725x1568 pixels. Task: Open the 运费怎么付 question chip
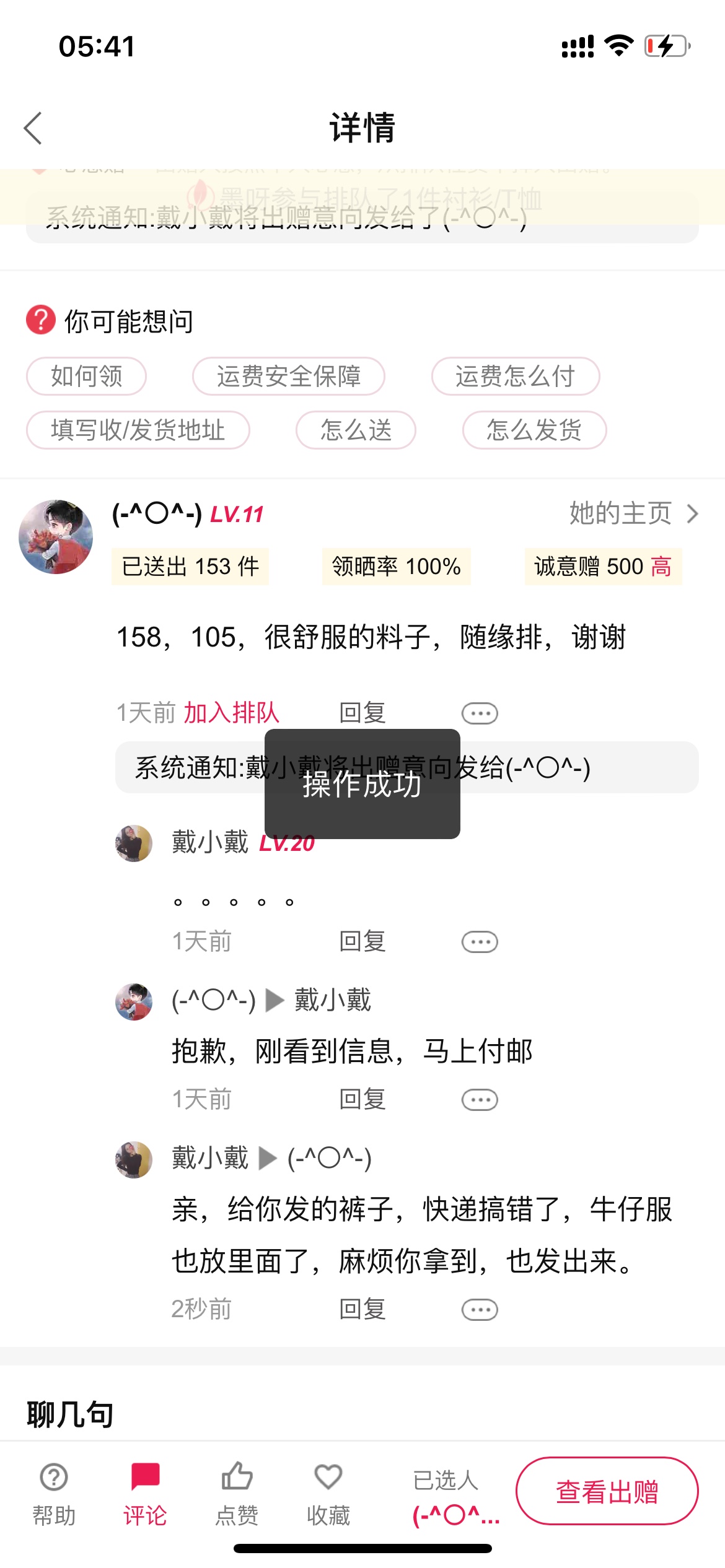click(515, 376)
